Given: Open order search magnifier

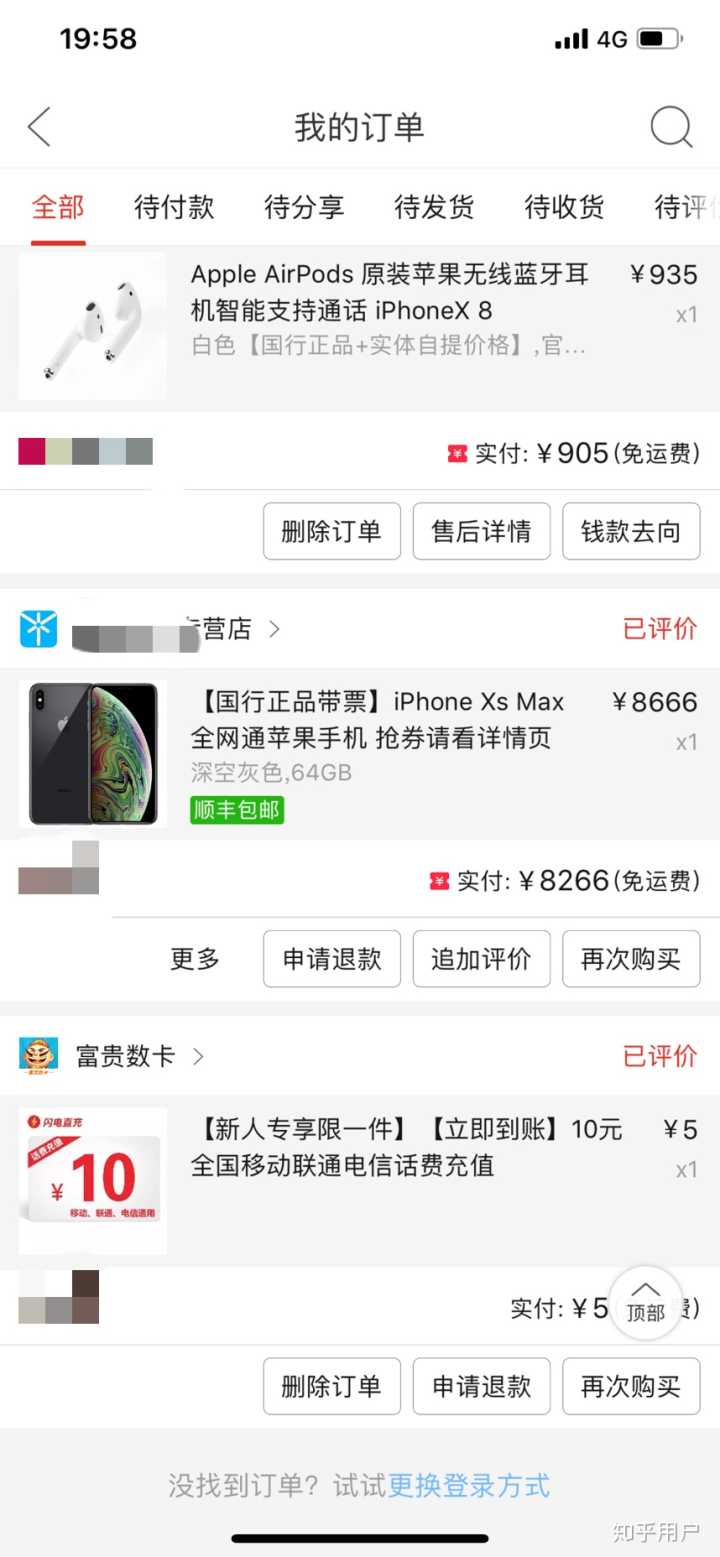Looking at the screenshot, I should click(671, 128).
